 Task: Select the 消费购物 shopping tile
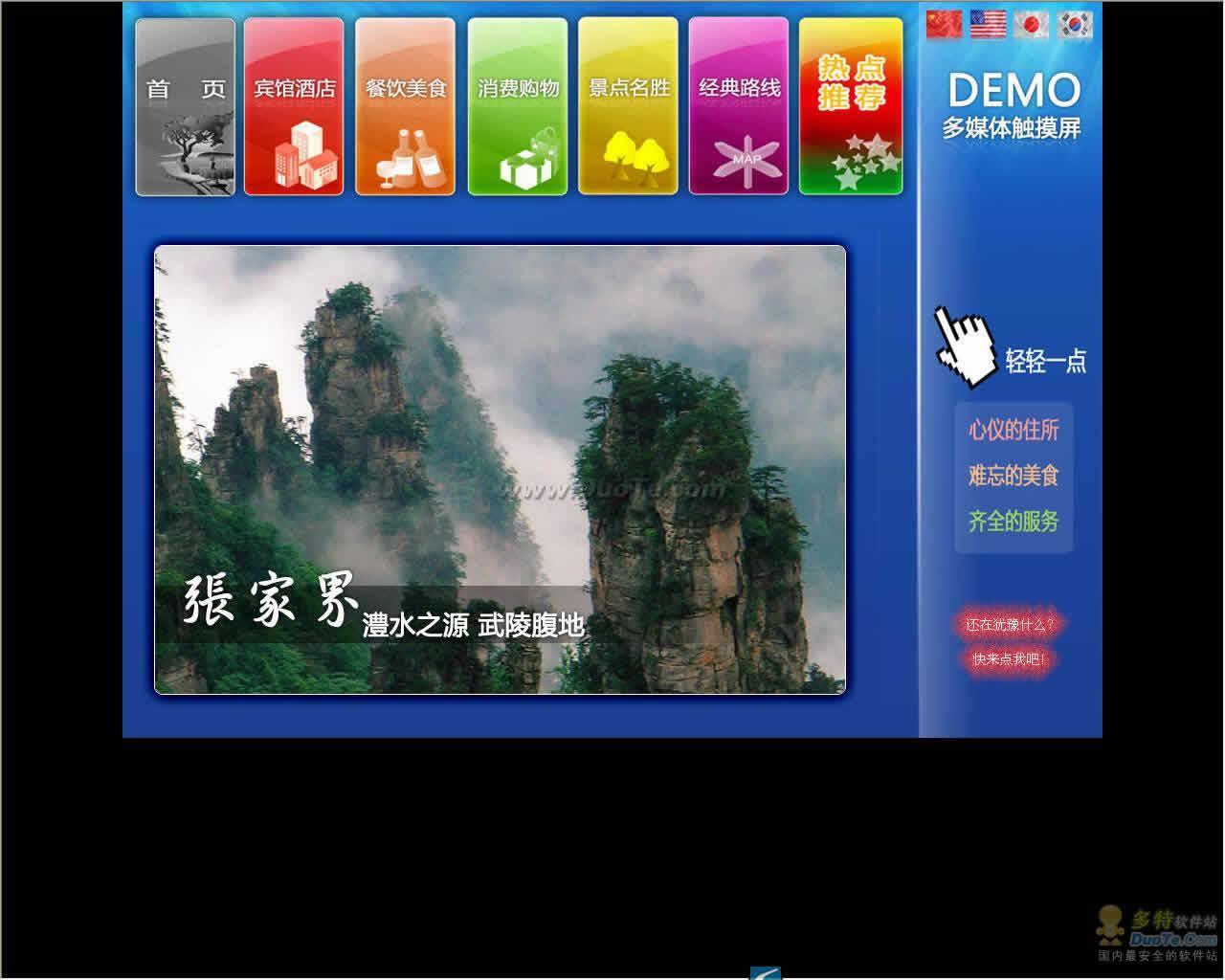[517, 107]
